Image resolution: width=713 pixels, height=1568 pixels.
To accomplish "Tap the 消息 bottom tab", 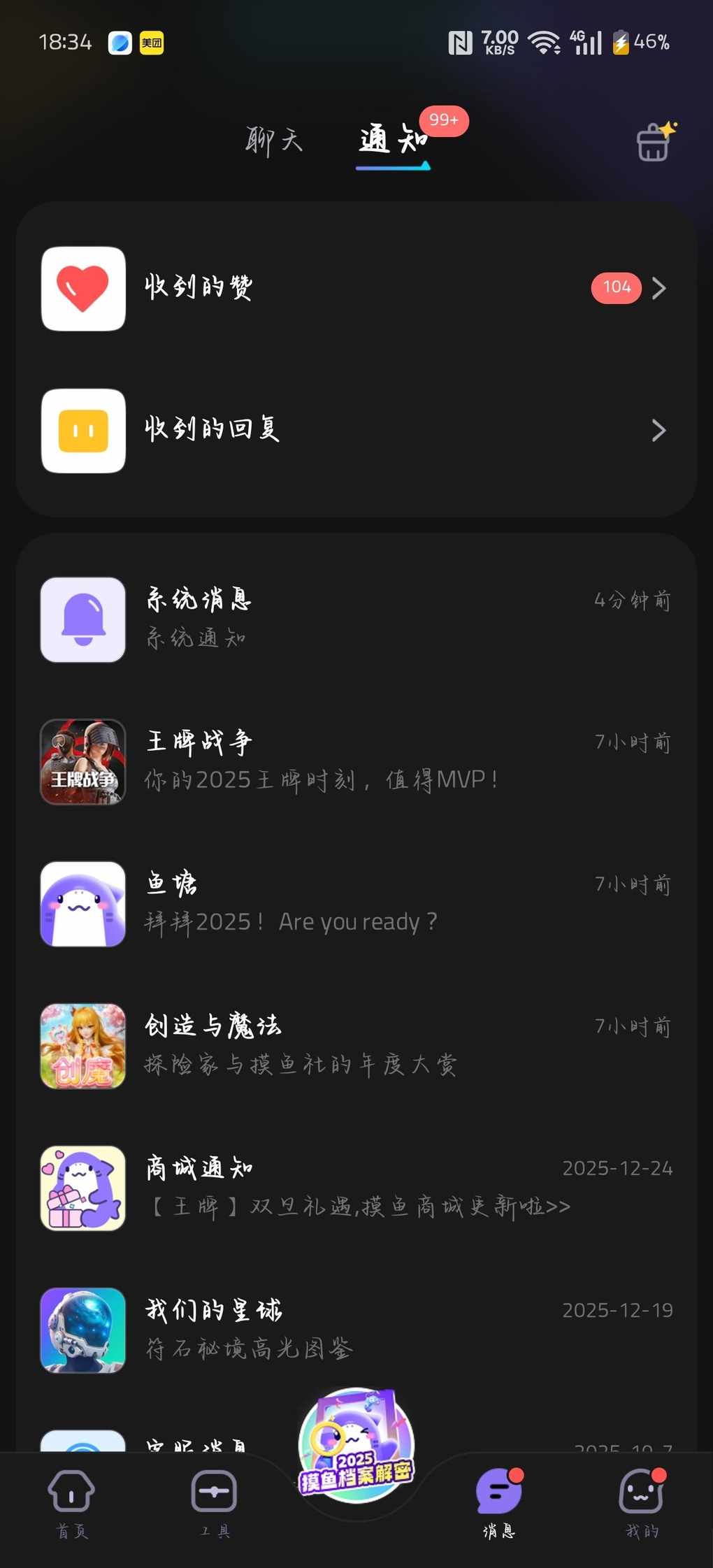I will pos(499,1503).
